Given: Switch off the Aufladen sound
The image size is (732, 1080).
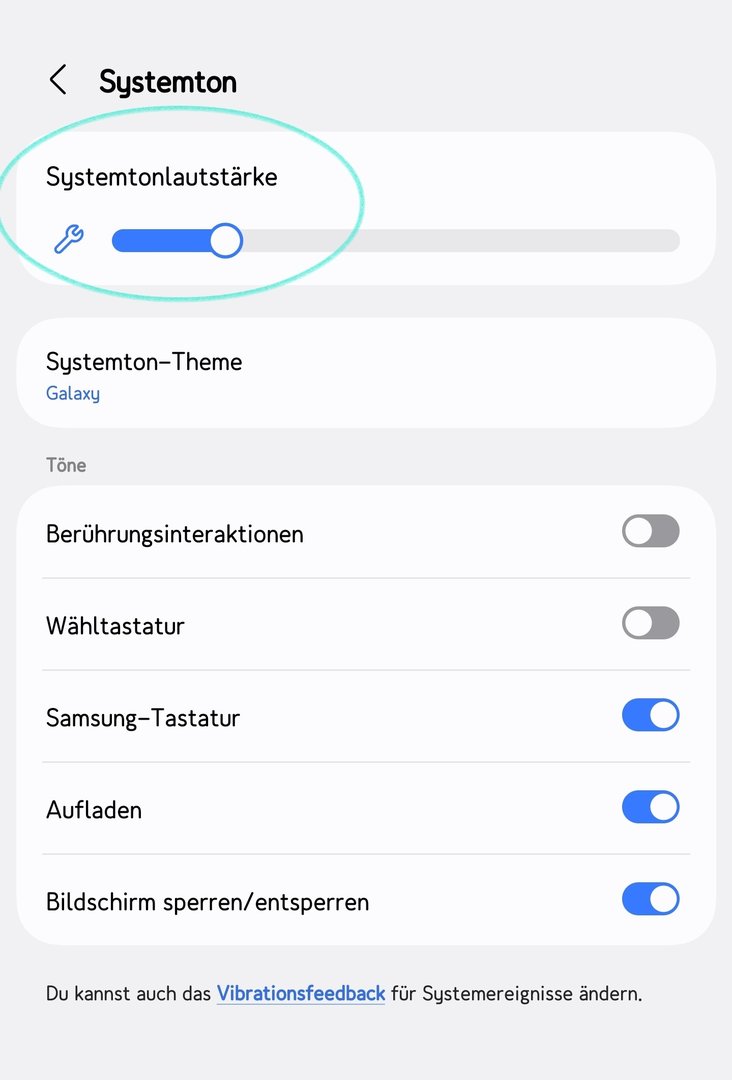Looking at the screenshot, I should click(650, 807).
